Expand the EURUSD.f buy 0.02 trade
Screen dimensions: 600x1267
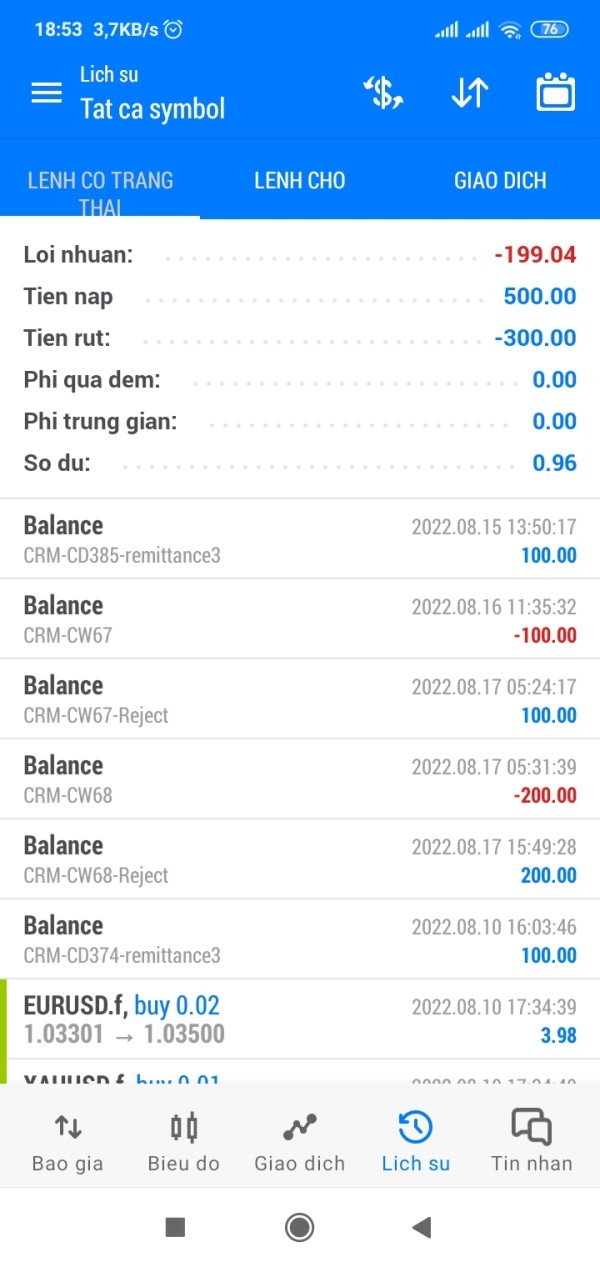[300, 1019]
